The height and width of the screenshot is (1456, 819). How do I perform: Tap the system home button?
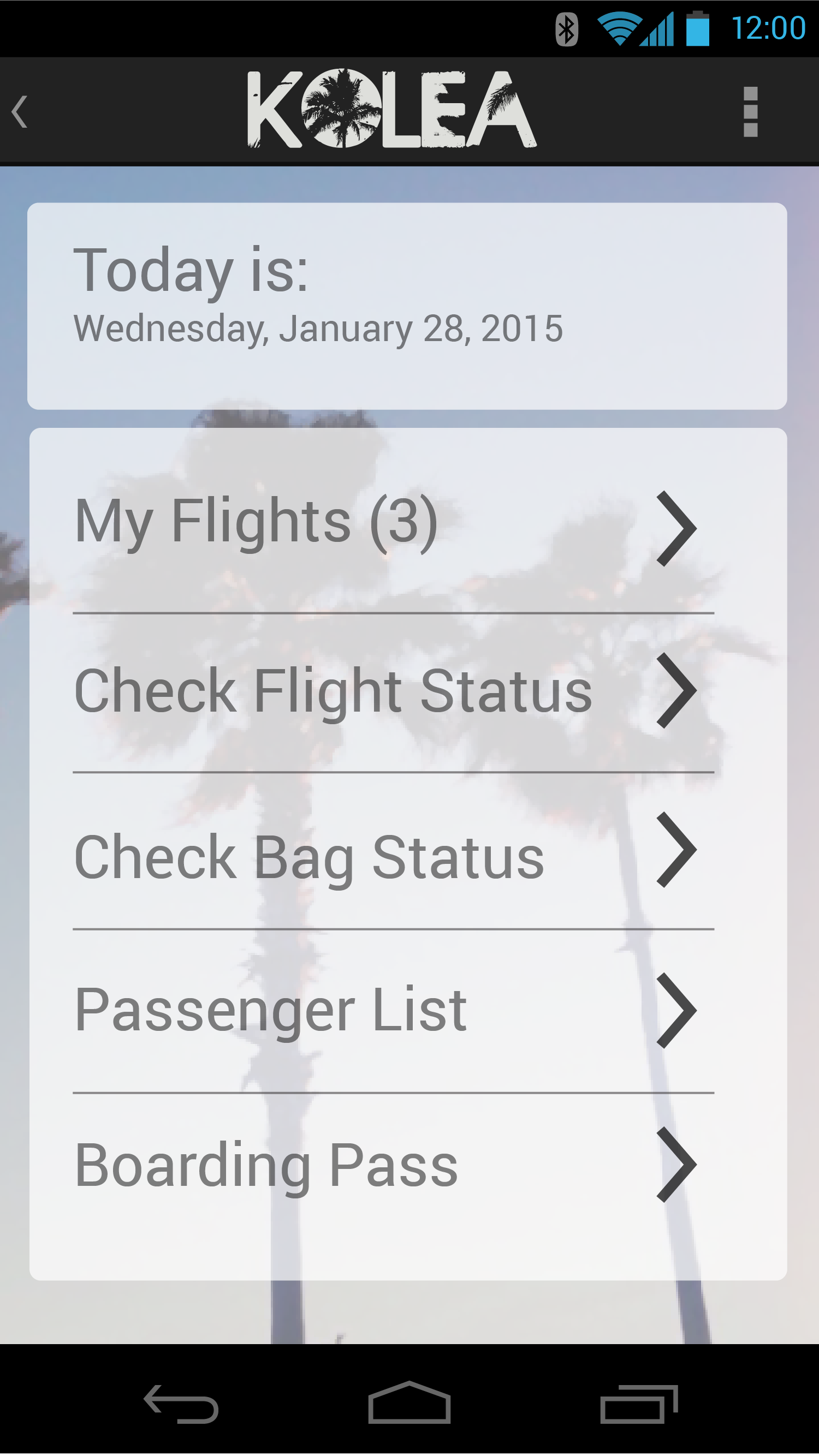pos(410,1403)
